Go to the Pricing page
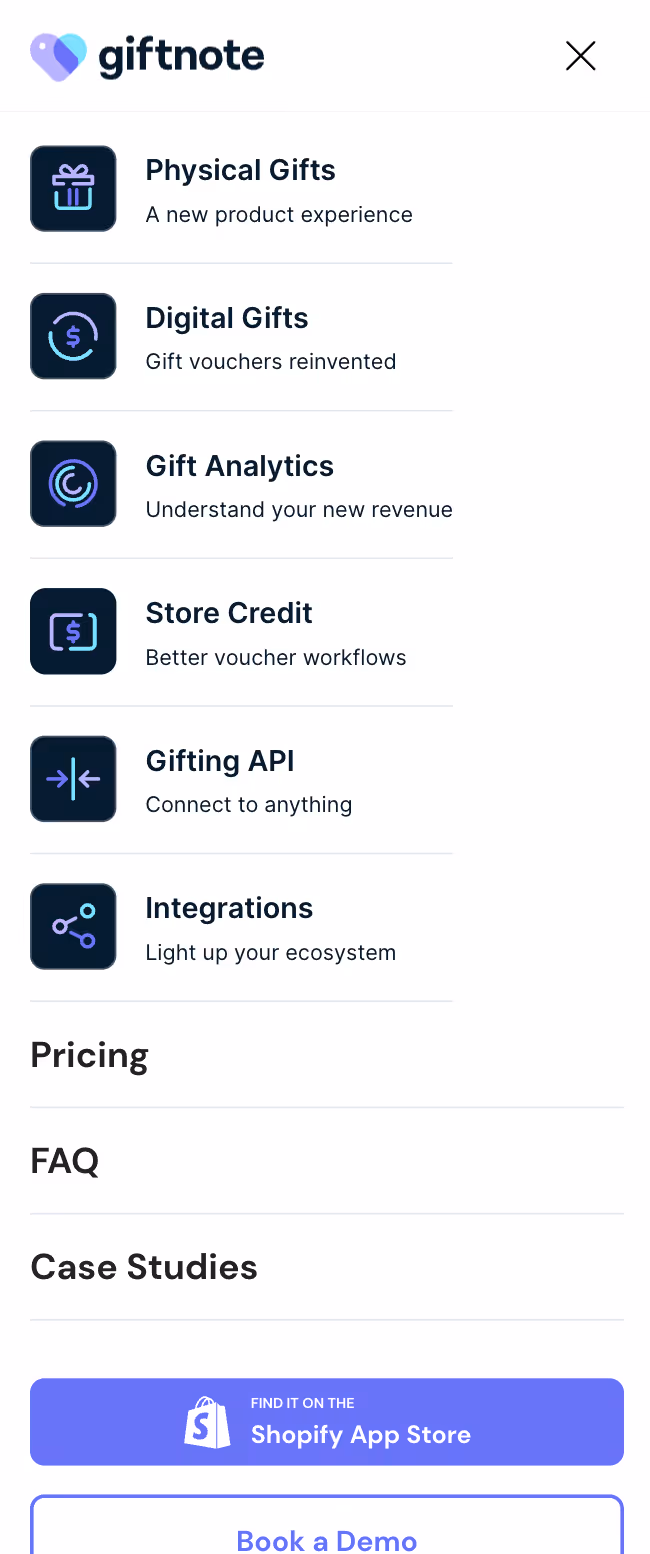650x1554 pixels. 90,1055
